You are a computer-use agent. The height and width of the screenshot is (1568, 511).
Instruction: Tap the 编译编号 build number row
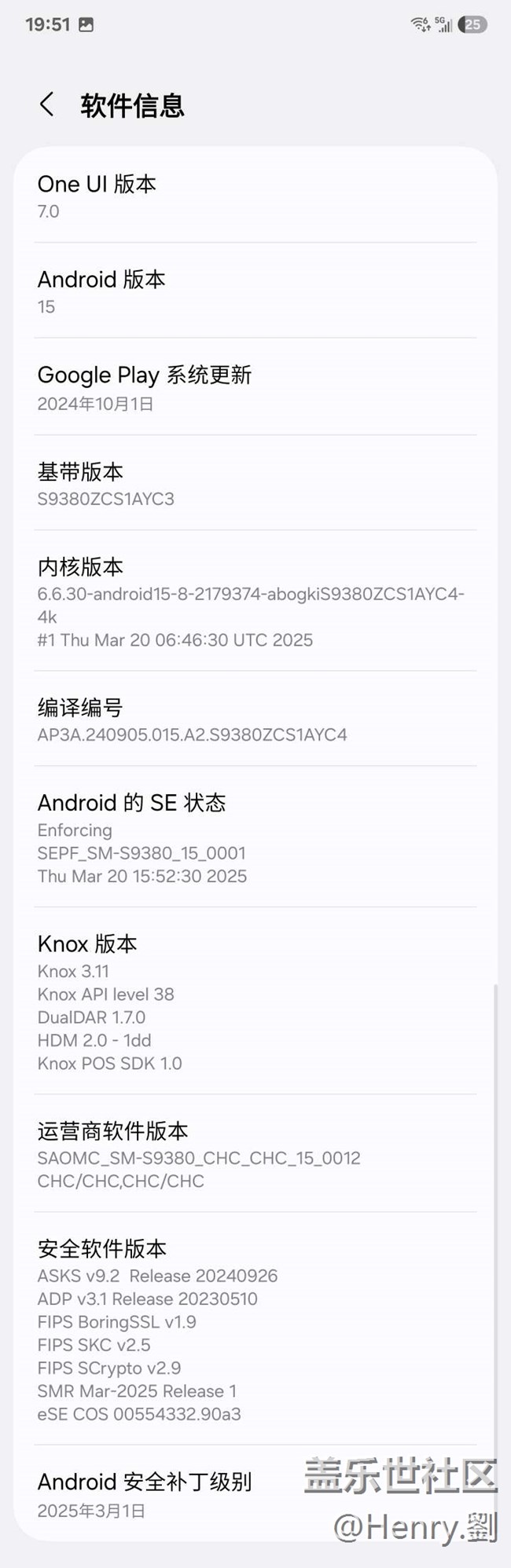coord(255,720)
